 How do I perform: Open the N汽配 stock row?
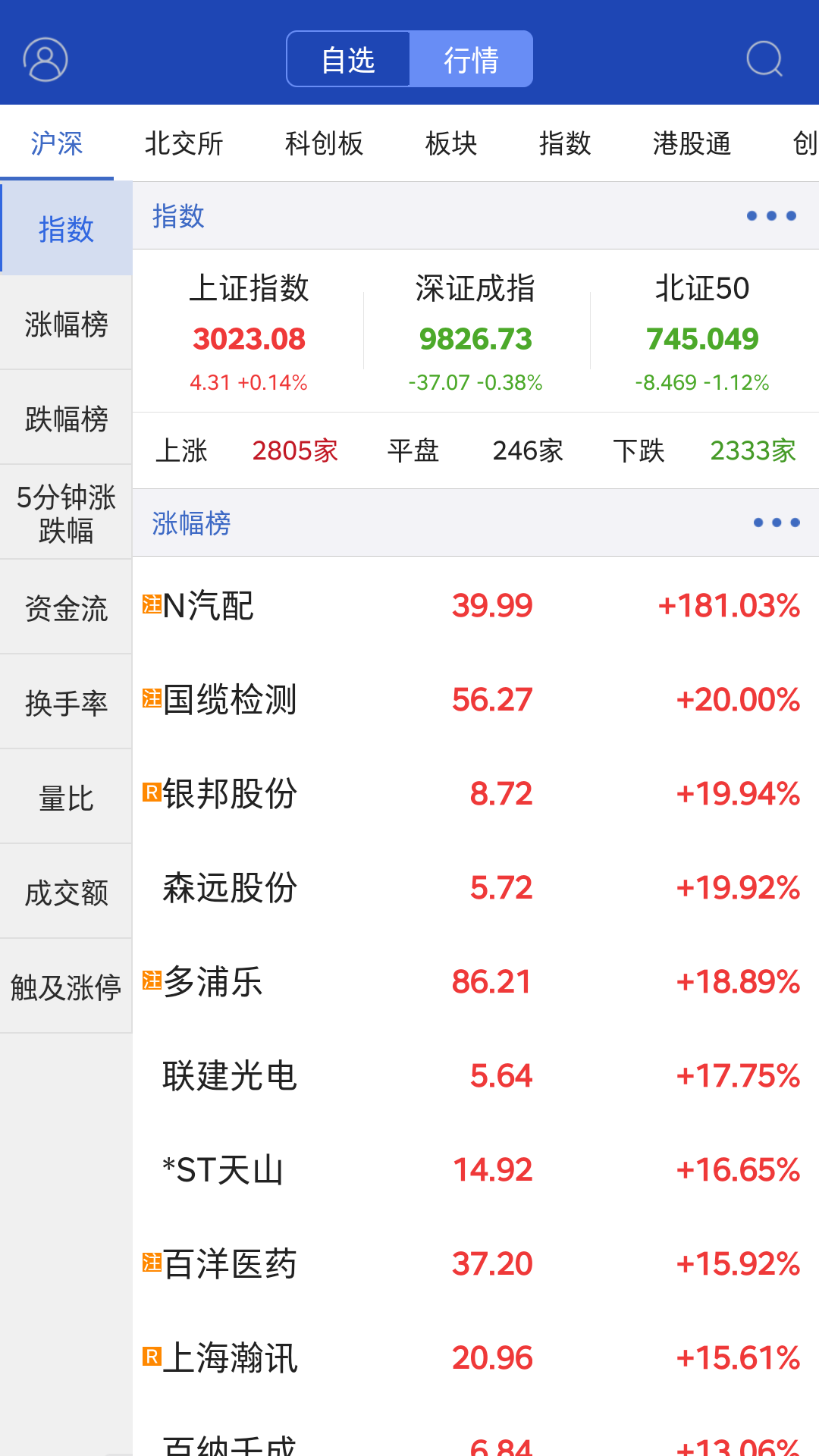tap(470, 605)
